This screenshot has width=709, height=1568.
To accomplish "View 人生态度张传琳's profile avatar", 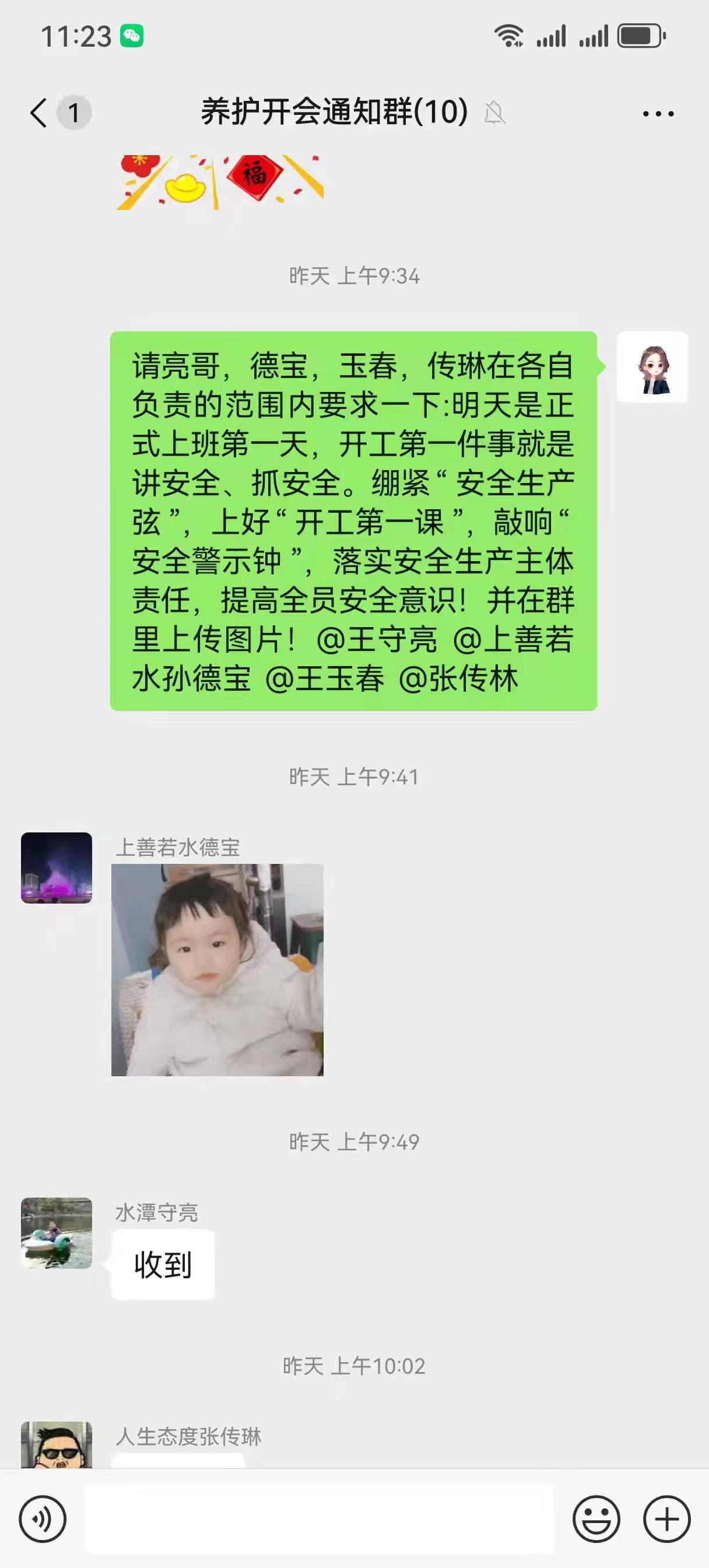I will pos(57,1445).
